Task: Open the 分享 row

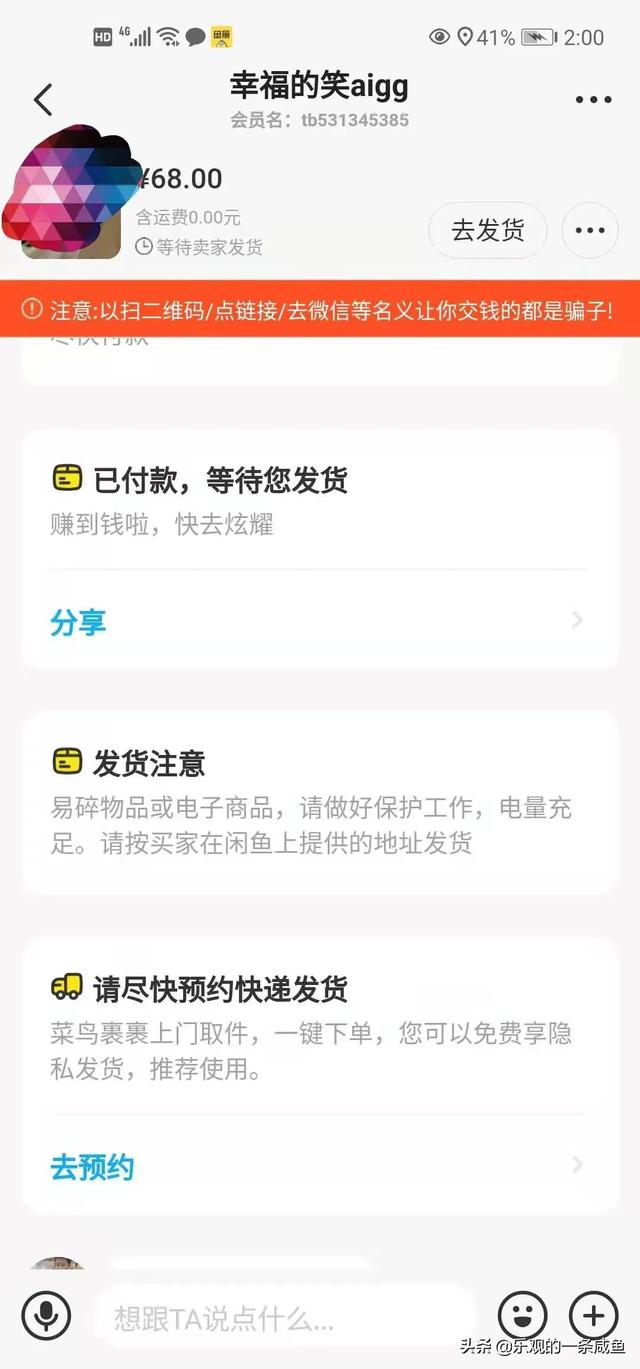Action: coord(319,622)
